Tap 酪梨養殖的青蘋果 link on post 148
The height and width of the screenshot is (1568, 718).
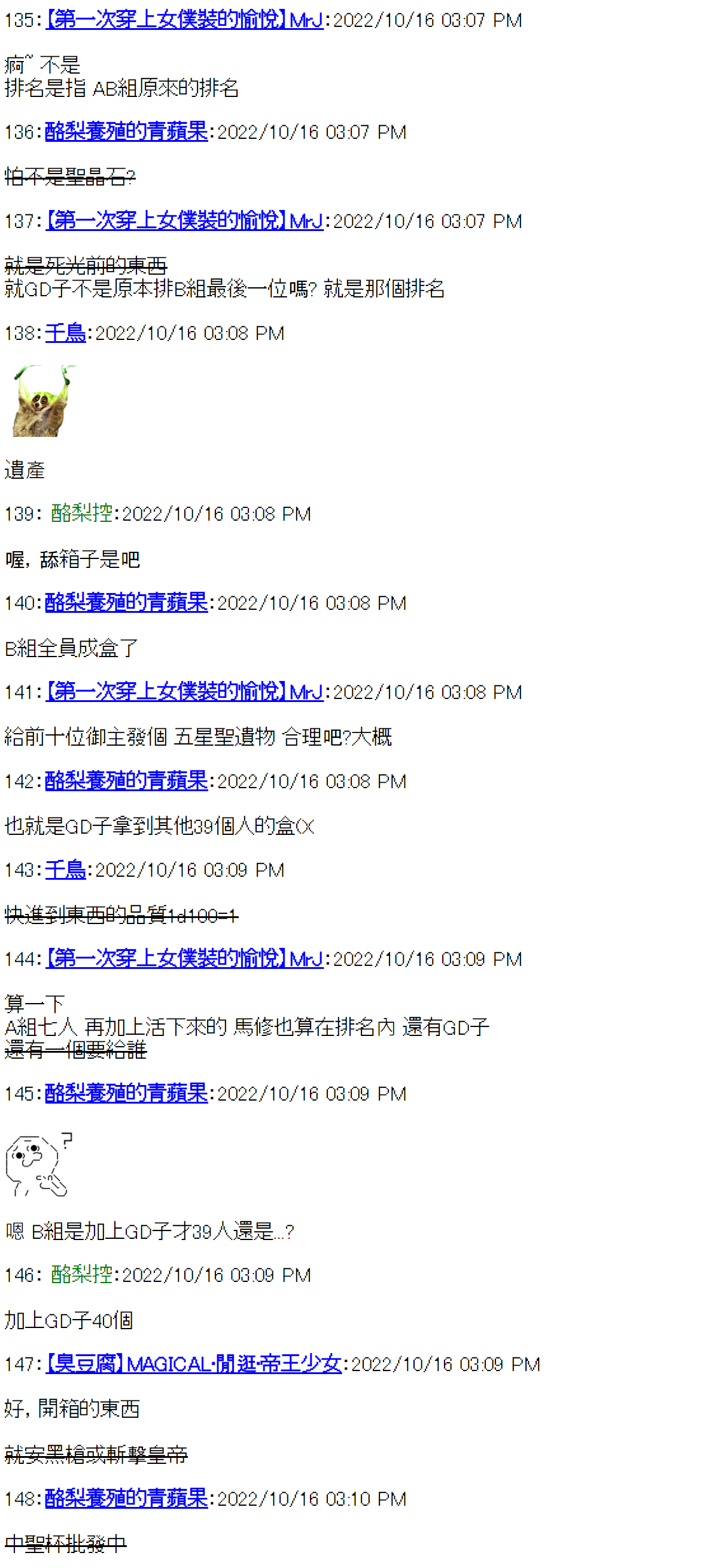point(127,1499)
